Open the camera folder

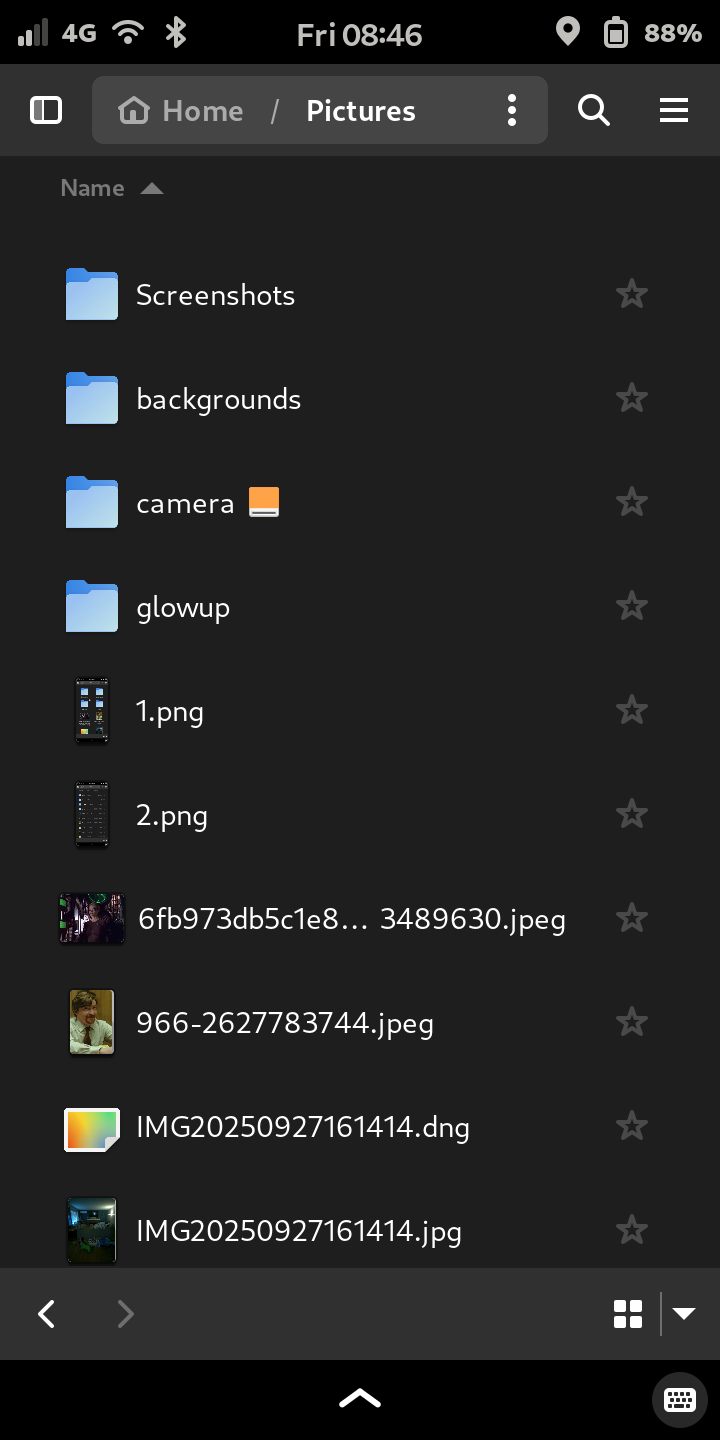(185, 503)
